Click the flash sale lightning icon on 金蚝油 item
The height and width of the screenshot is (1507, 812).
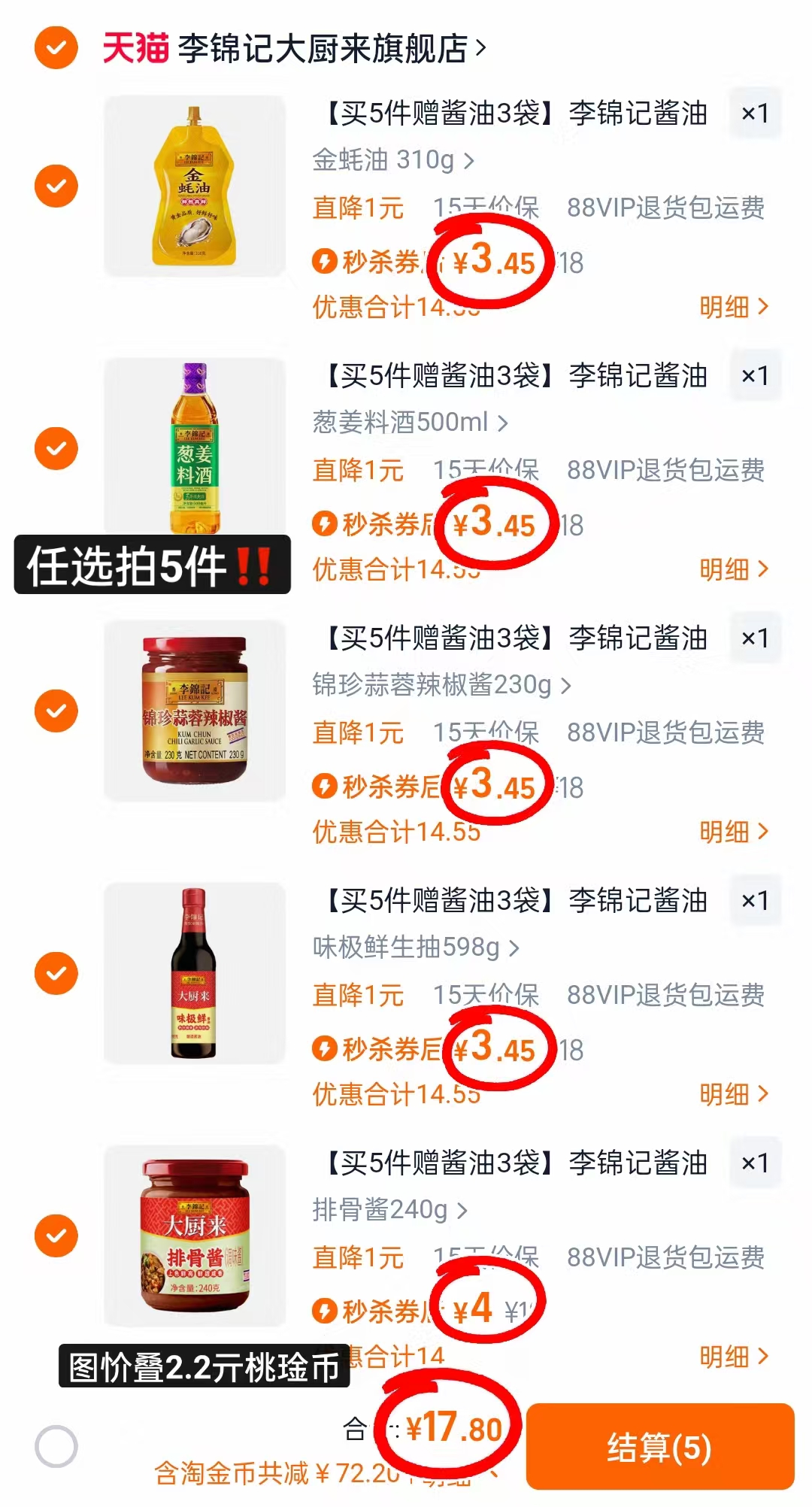(325, 261)
